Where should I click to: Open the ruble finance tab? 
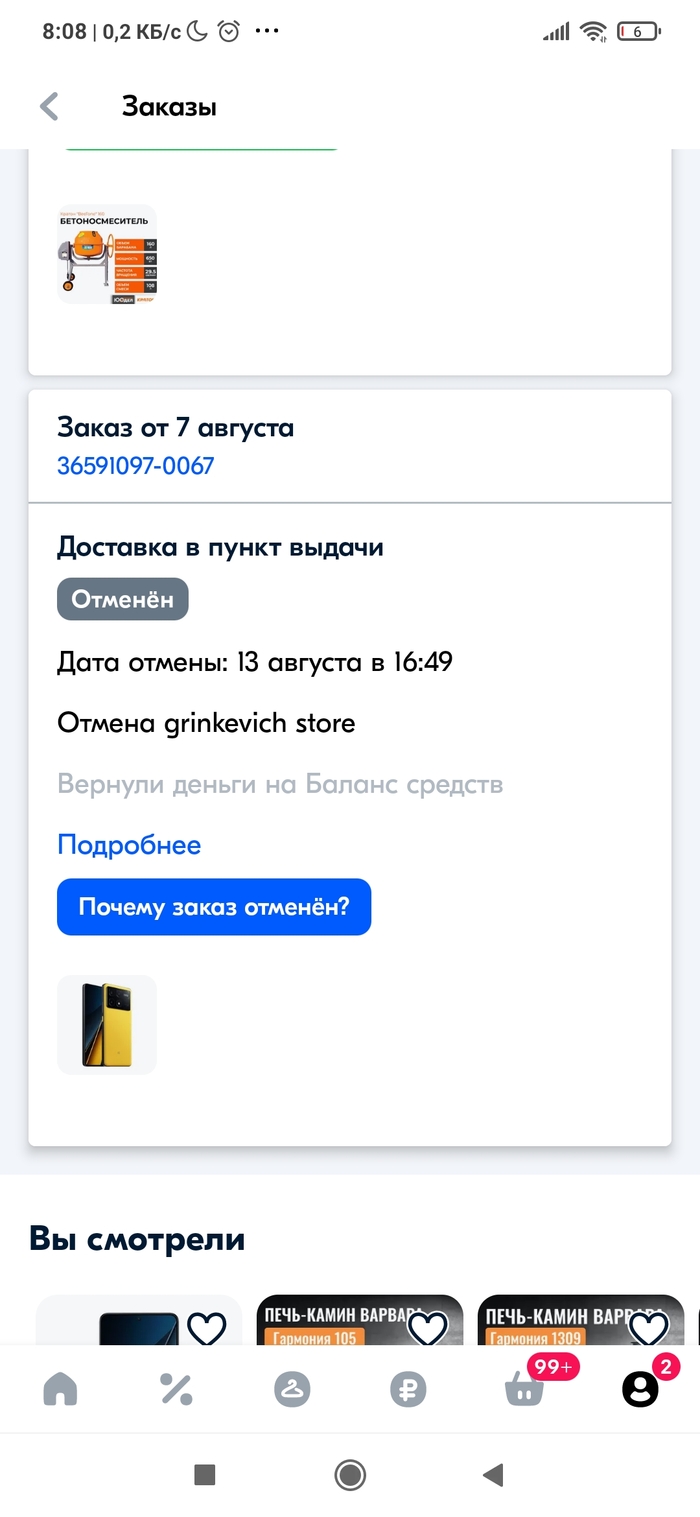click(x=408, y=1389)
